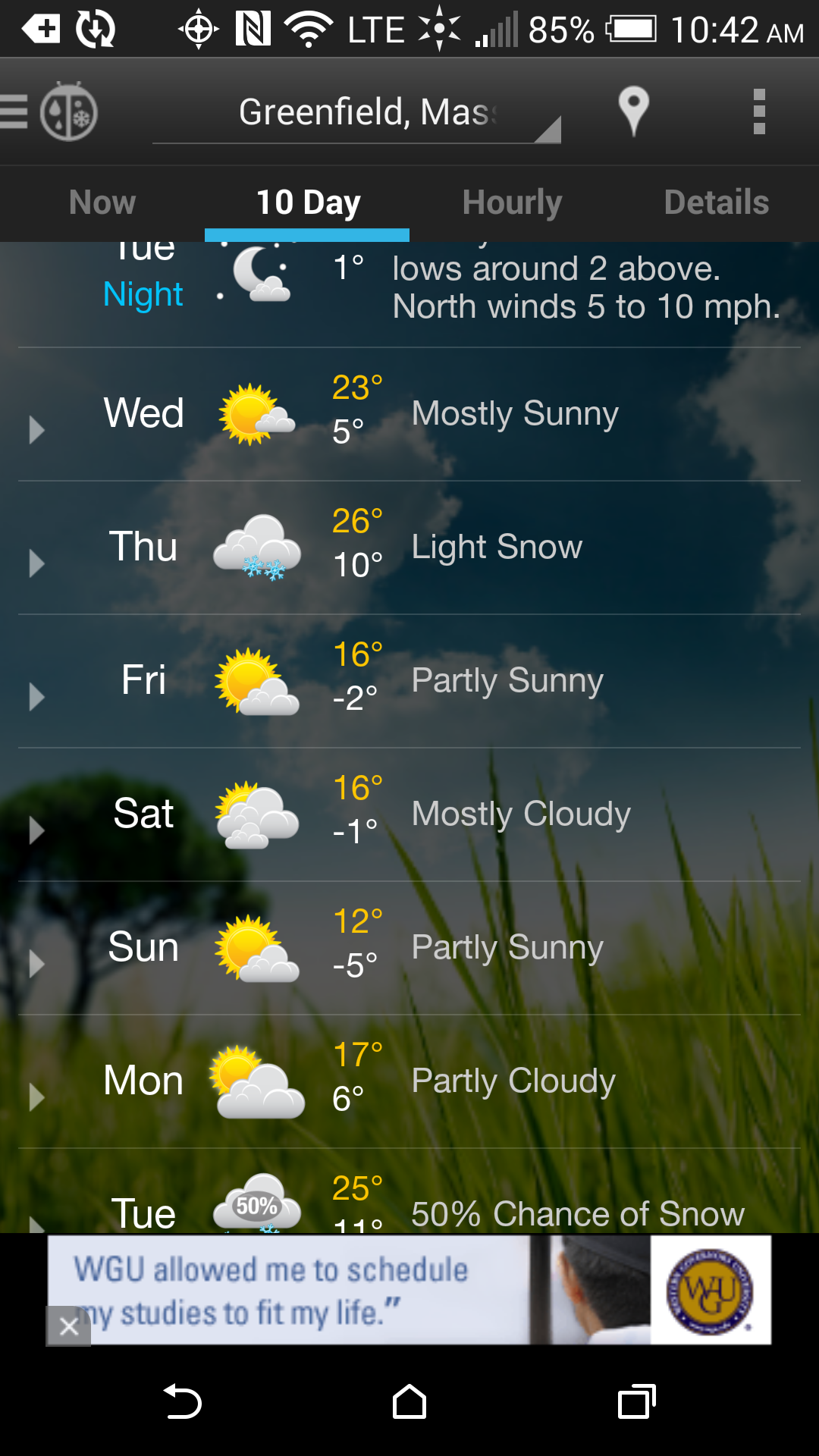Screen dimensions: 819x1456
Task: Go to the home screen
Action: pyautogui.click(x=409, y=1401)
